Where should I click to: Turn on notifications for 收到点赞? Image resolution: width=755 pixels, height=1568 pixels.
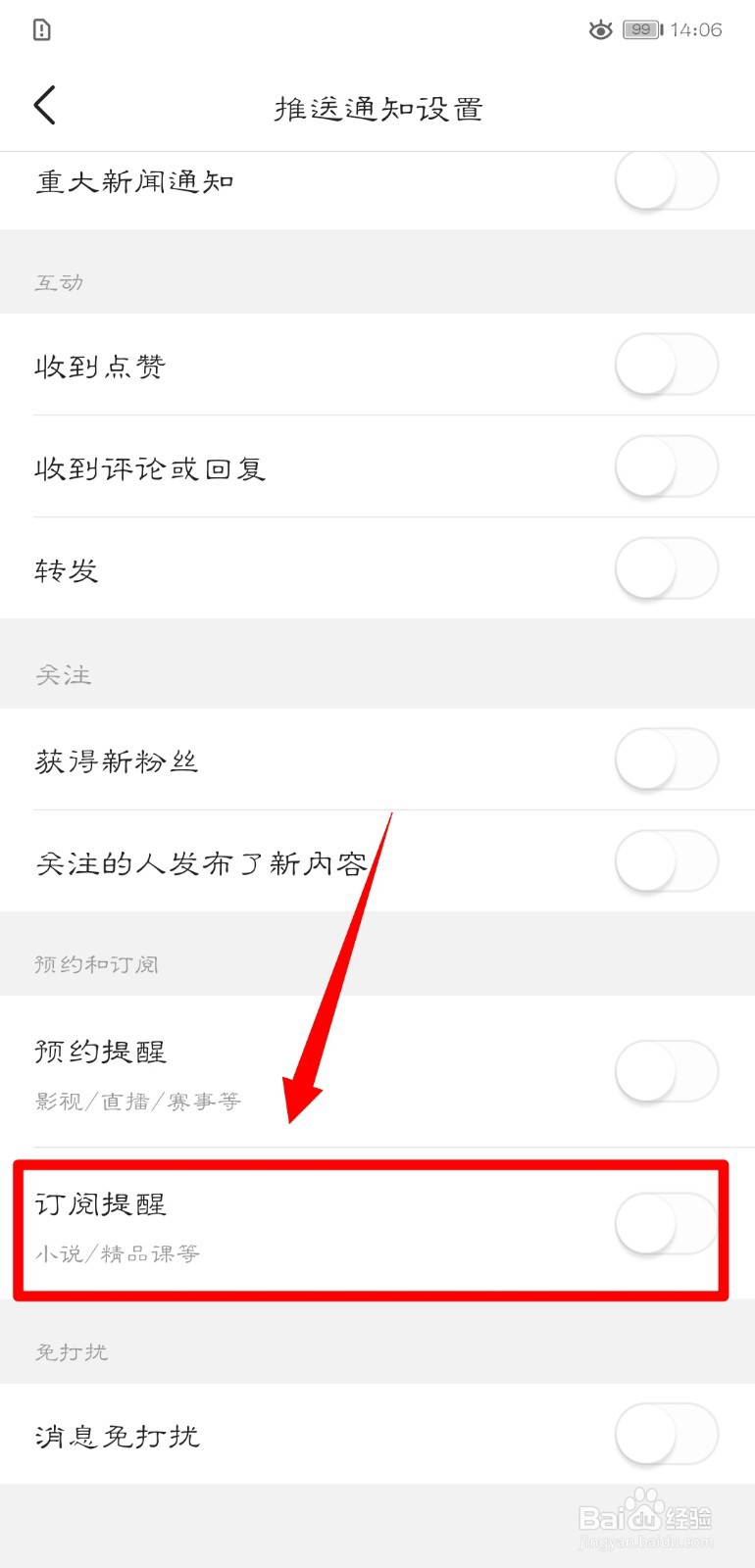(666, 365)
